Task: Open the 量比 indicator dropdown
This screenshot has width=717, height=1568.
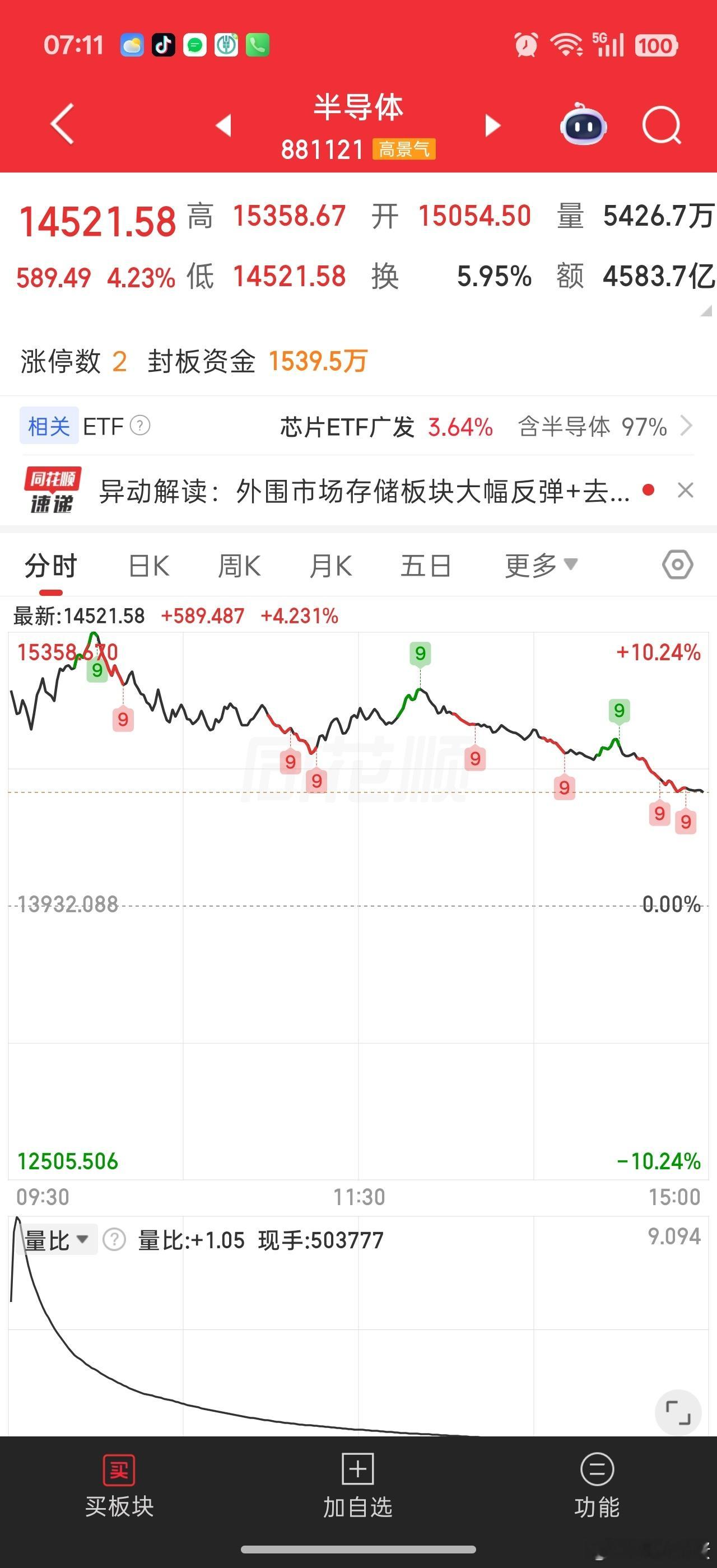Action: coord(57,1239)
